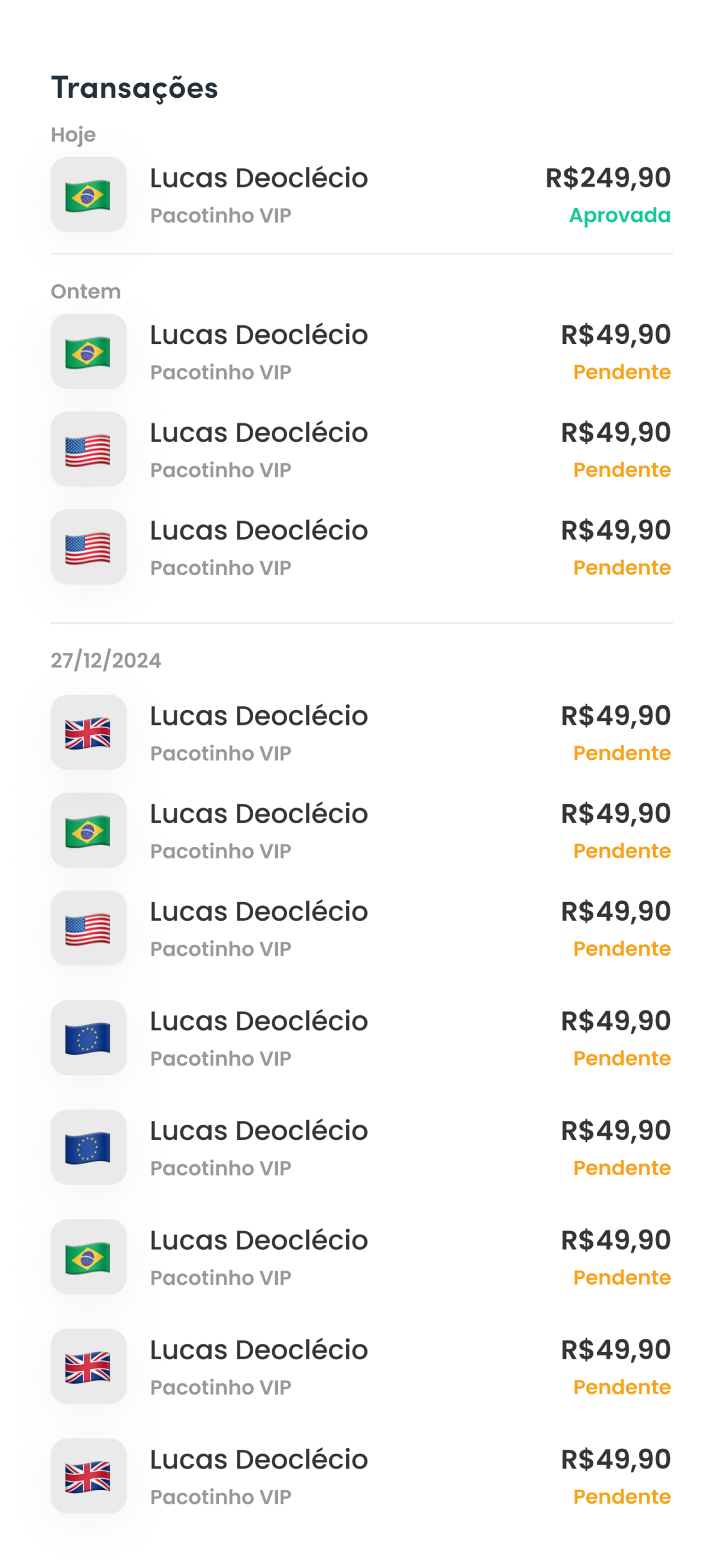Open the US-flag transaction dated 27/12/2024
This screenshot has height=1568, width=722.
pos(361,928)
